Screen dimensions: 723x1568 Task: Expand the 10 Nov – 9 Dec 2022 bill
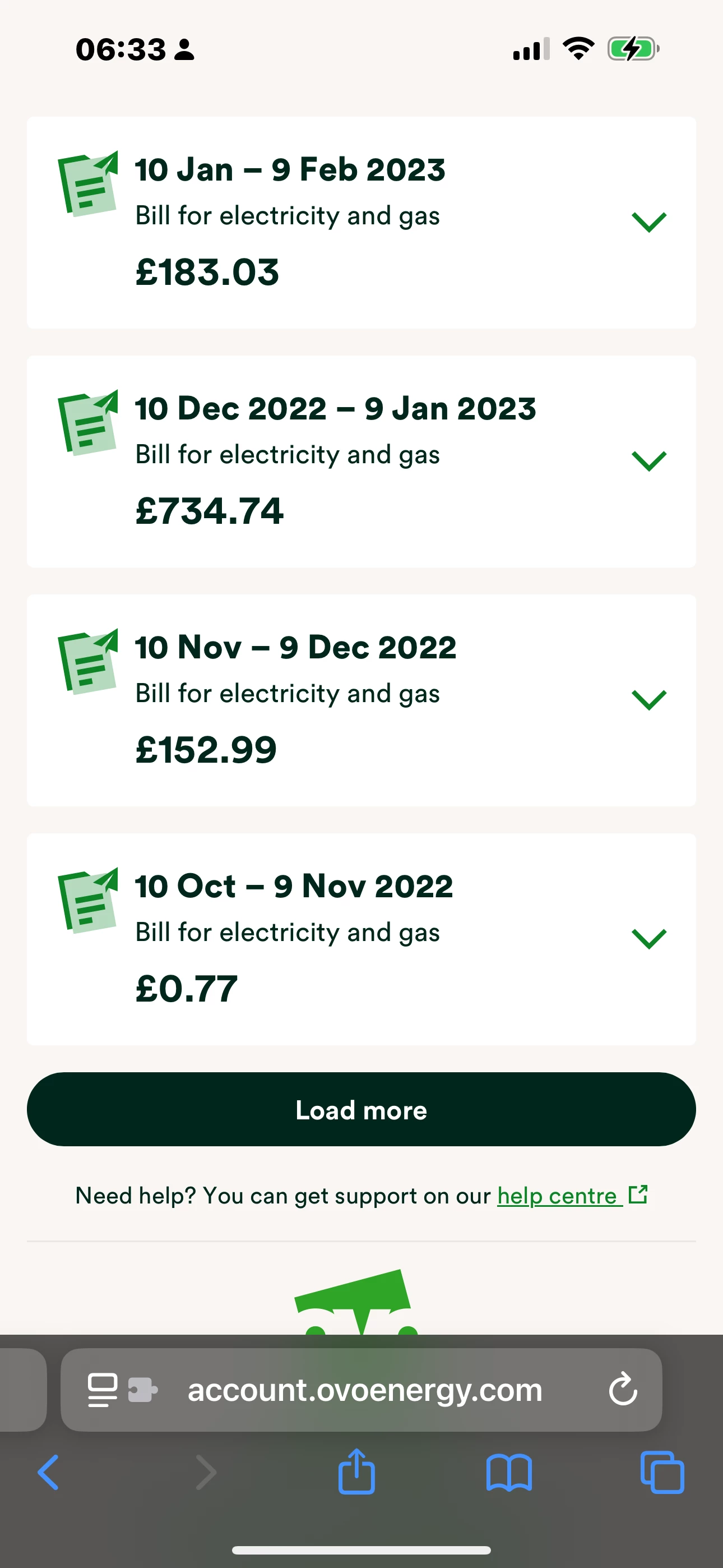click(x=649, y=700)
